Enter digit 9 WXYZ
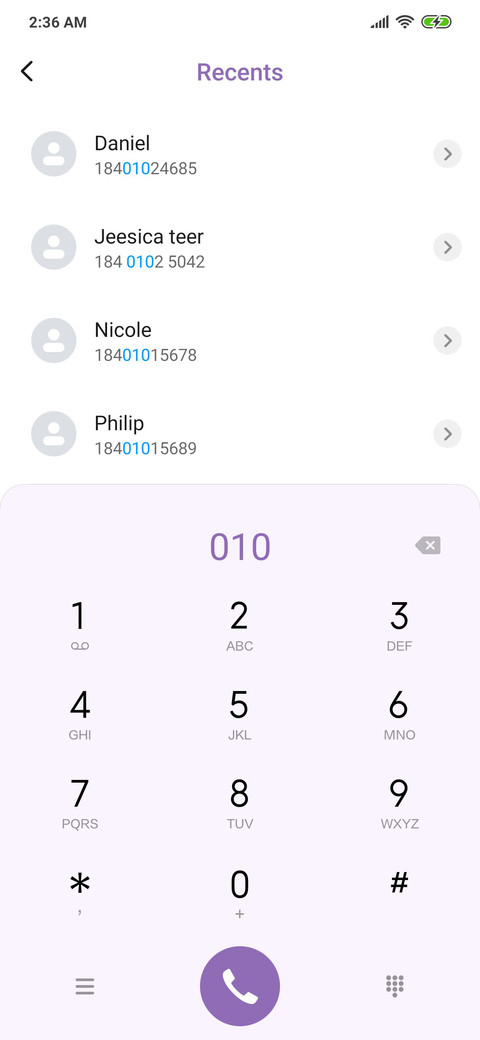This screenshot has width=480, height=1040. [x=399, y=804]
